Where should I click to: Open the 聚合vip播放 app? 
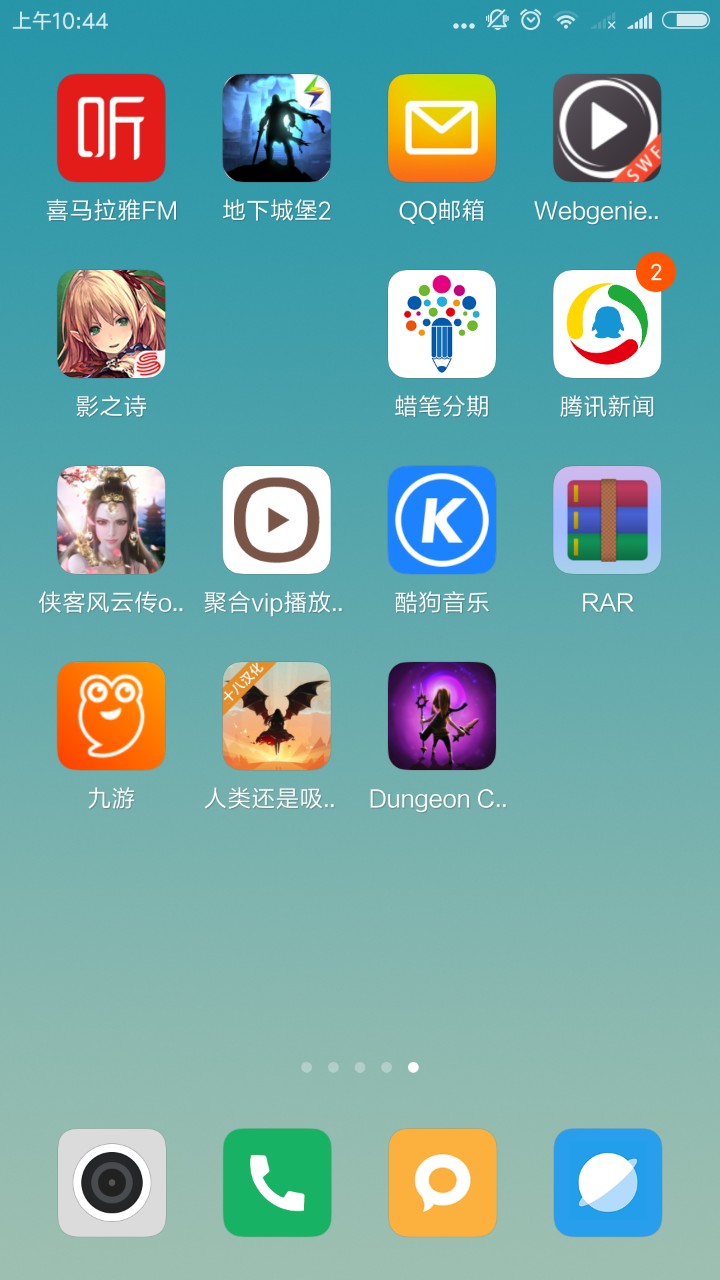(276, 520)
